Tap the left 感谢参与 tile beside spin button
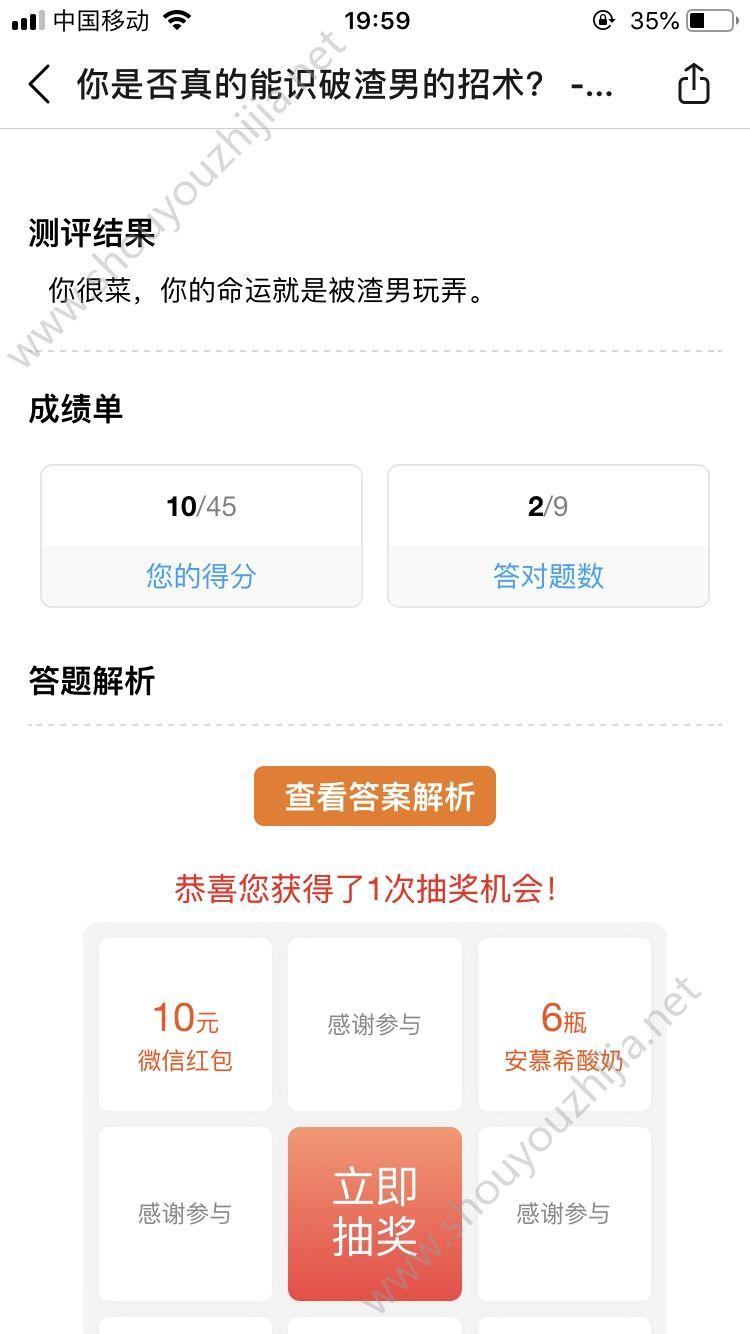 [x=185, y=1212]
